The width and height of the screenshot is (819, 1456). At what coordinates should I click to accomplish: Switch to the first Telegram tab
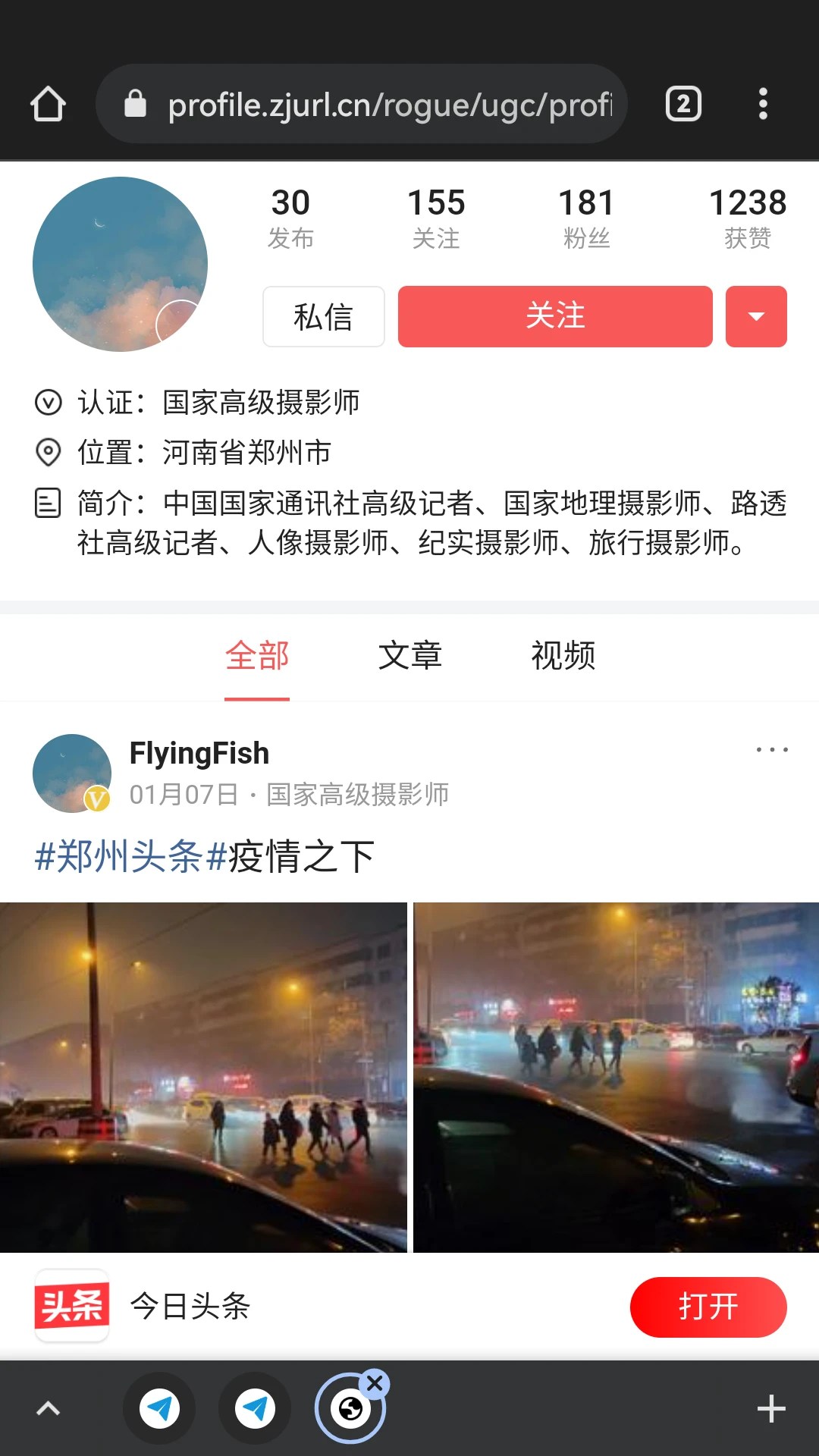[x=159, y=1409]
